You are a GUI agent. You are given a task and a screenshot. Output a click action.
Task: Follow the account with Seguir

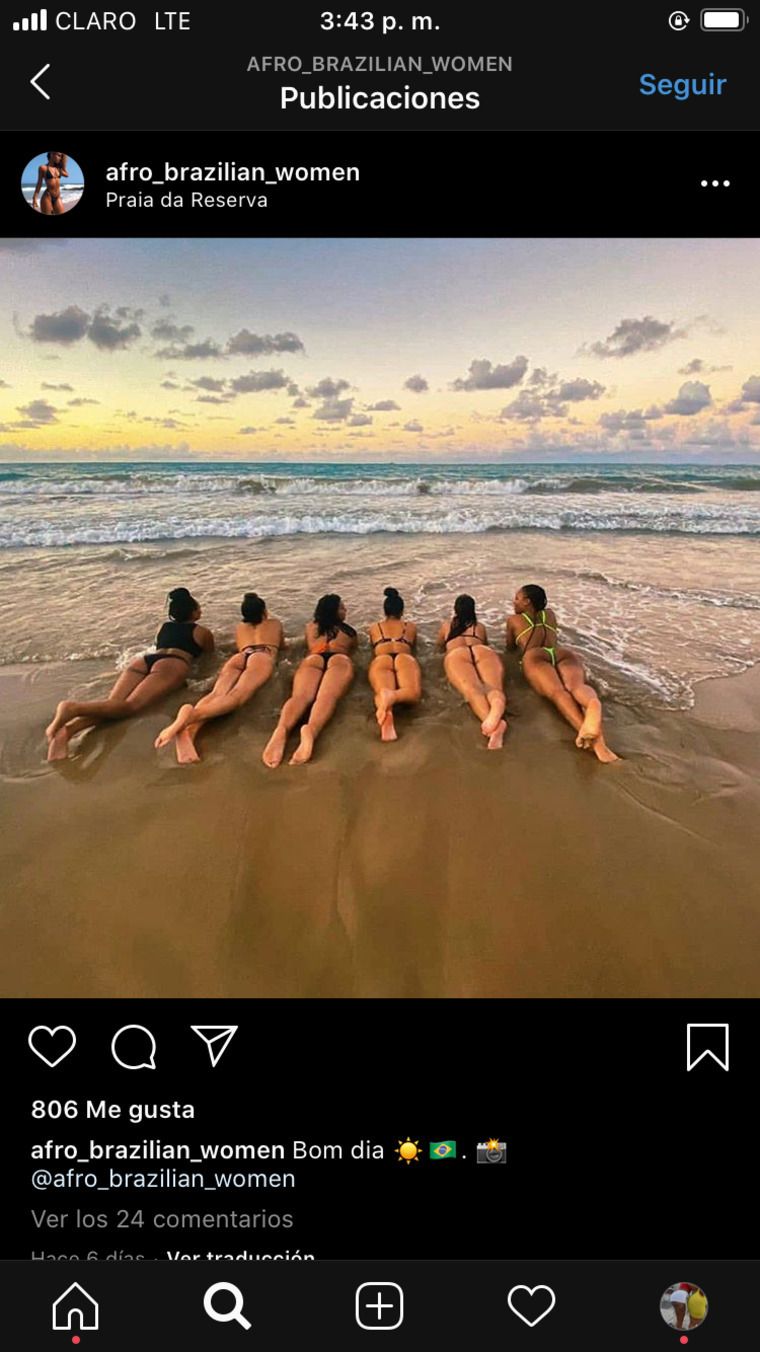682,84
